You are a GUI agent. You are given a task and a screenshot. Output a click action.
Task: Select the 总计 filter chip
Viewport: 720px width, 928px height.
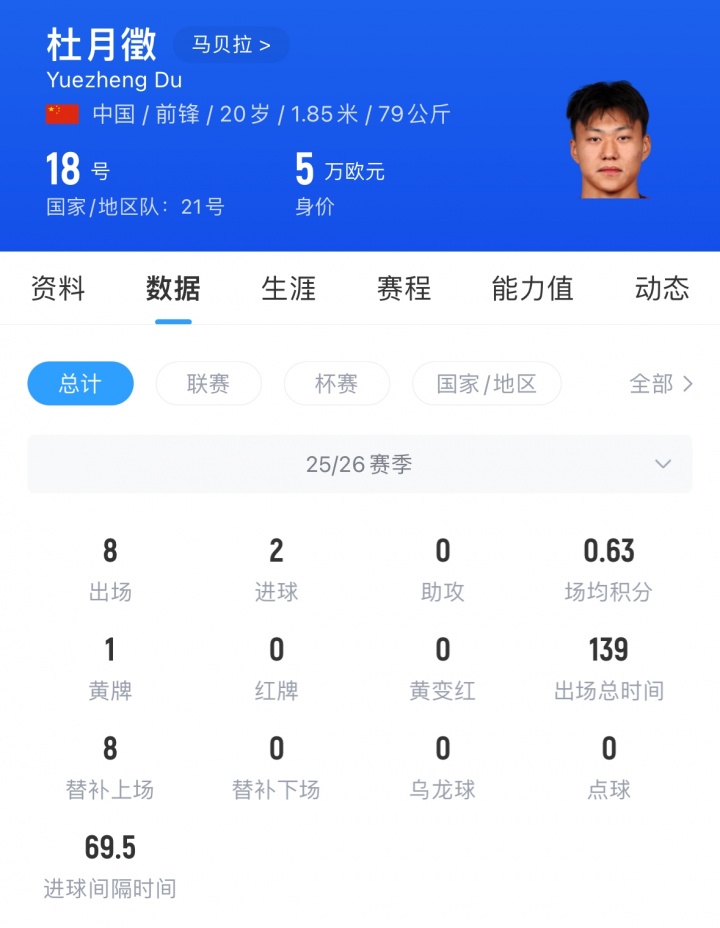pyautogui.click(x=80, y=383)
